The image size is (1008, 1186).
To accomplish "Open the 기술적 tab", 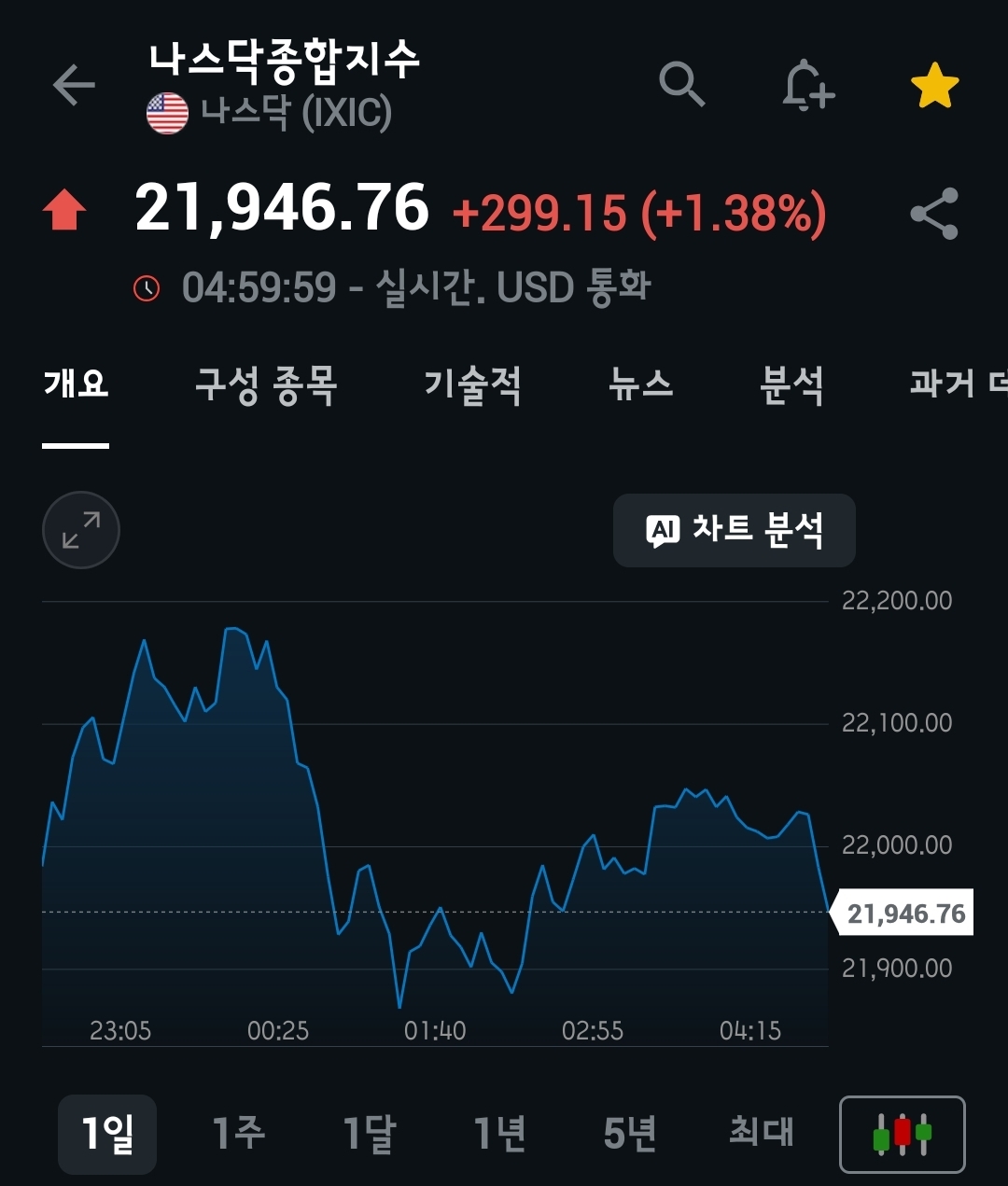I will click(x=472, y=384).
